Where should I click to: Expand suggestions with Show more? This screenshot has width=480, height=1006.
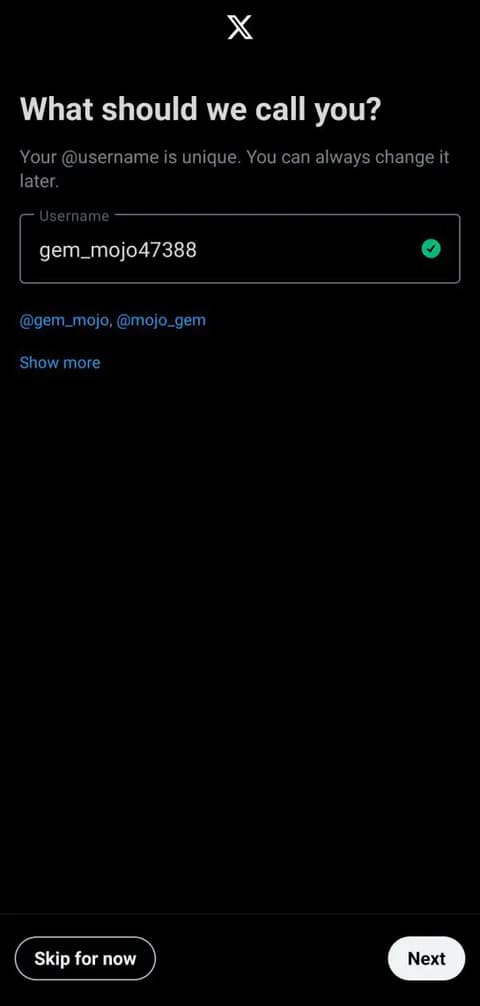[60, 362]
